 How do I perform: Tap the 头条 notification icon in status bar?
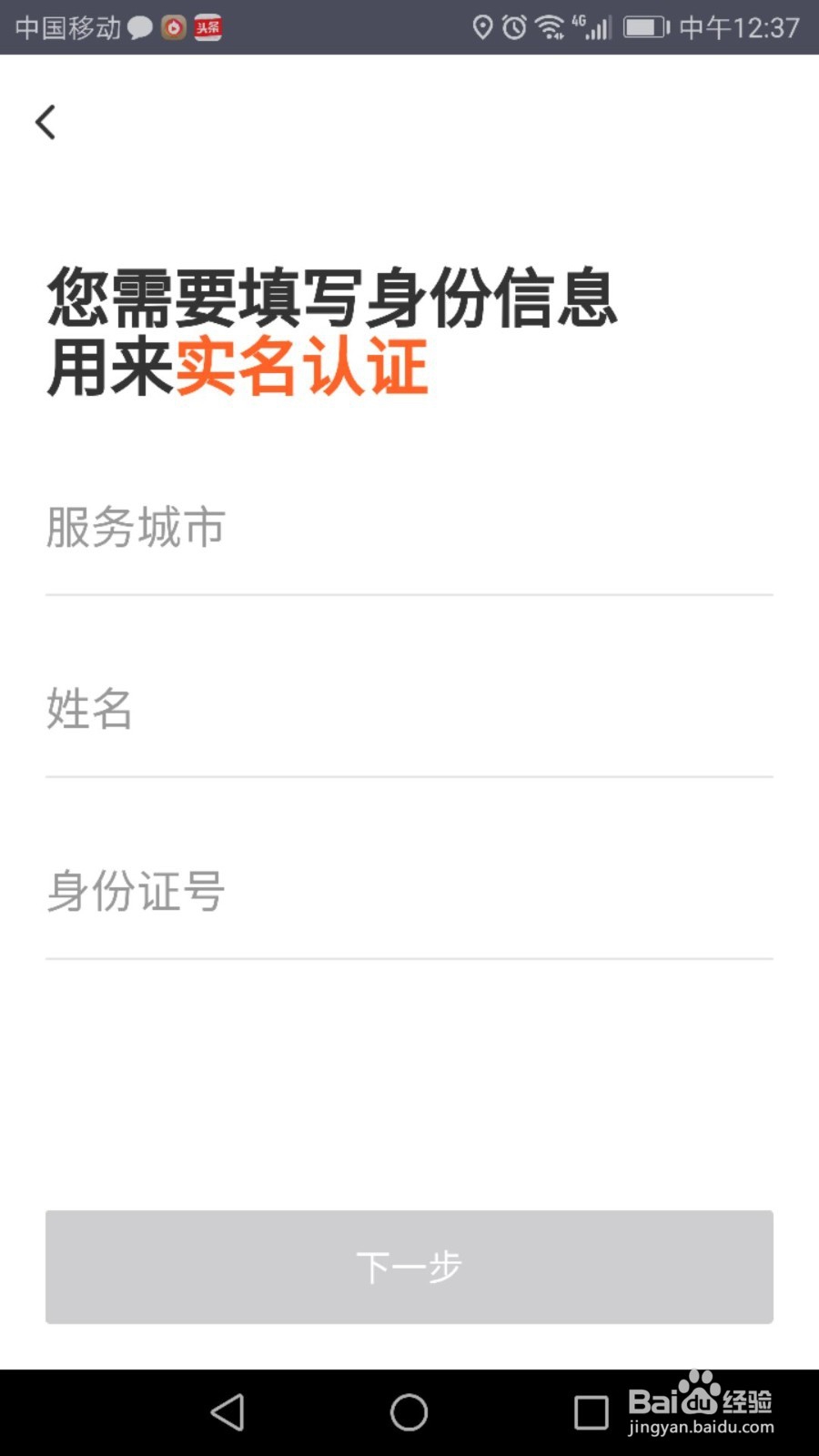[x=207, y=28]
